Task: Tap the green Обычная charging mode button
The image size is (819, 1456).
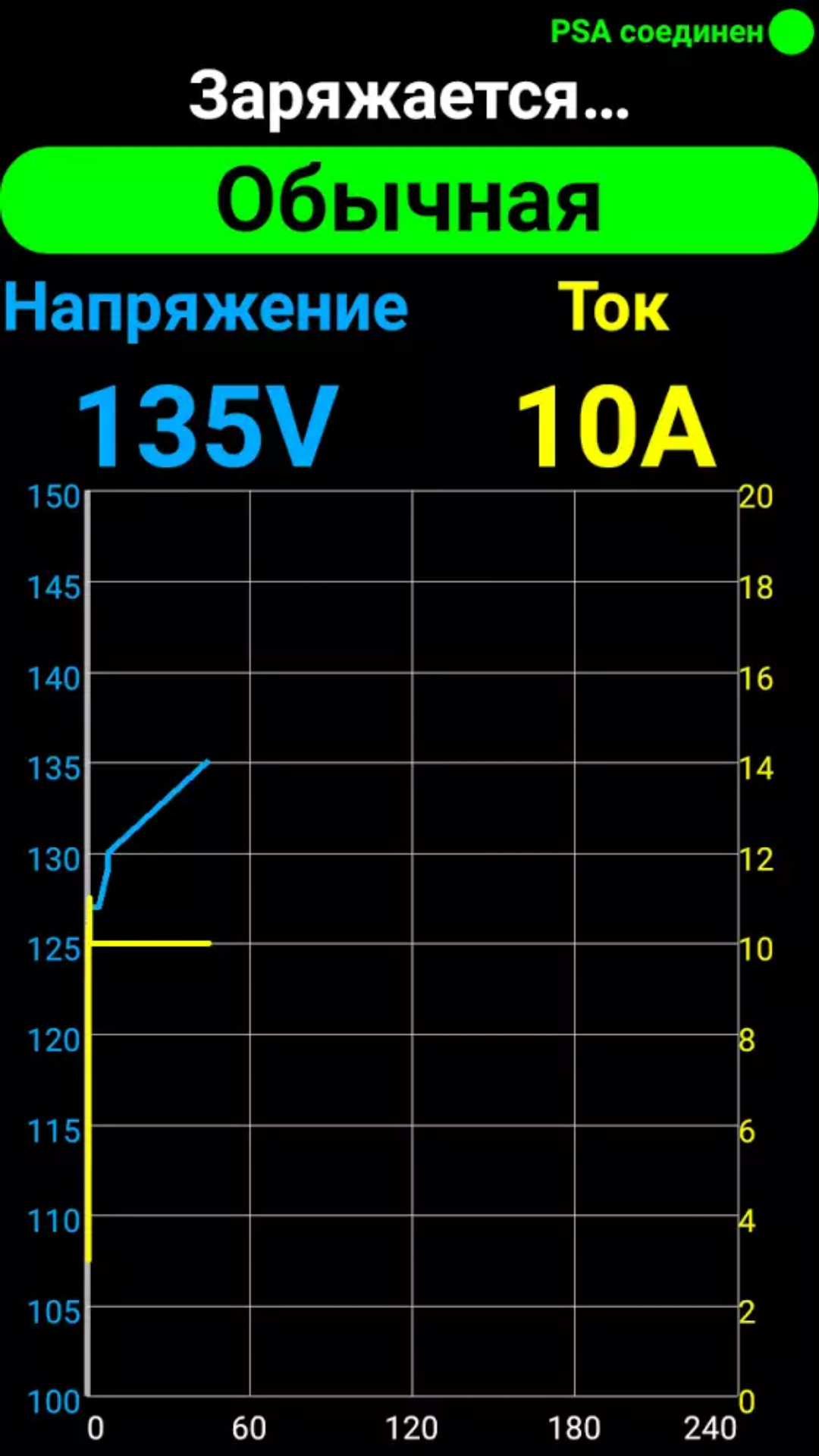Action: coord(409,201)
